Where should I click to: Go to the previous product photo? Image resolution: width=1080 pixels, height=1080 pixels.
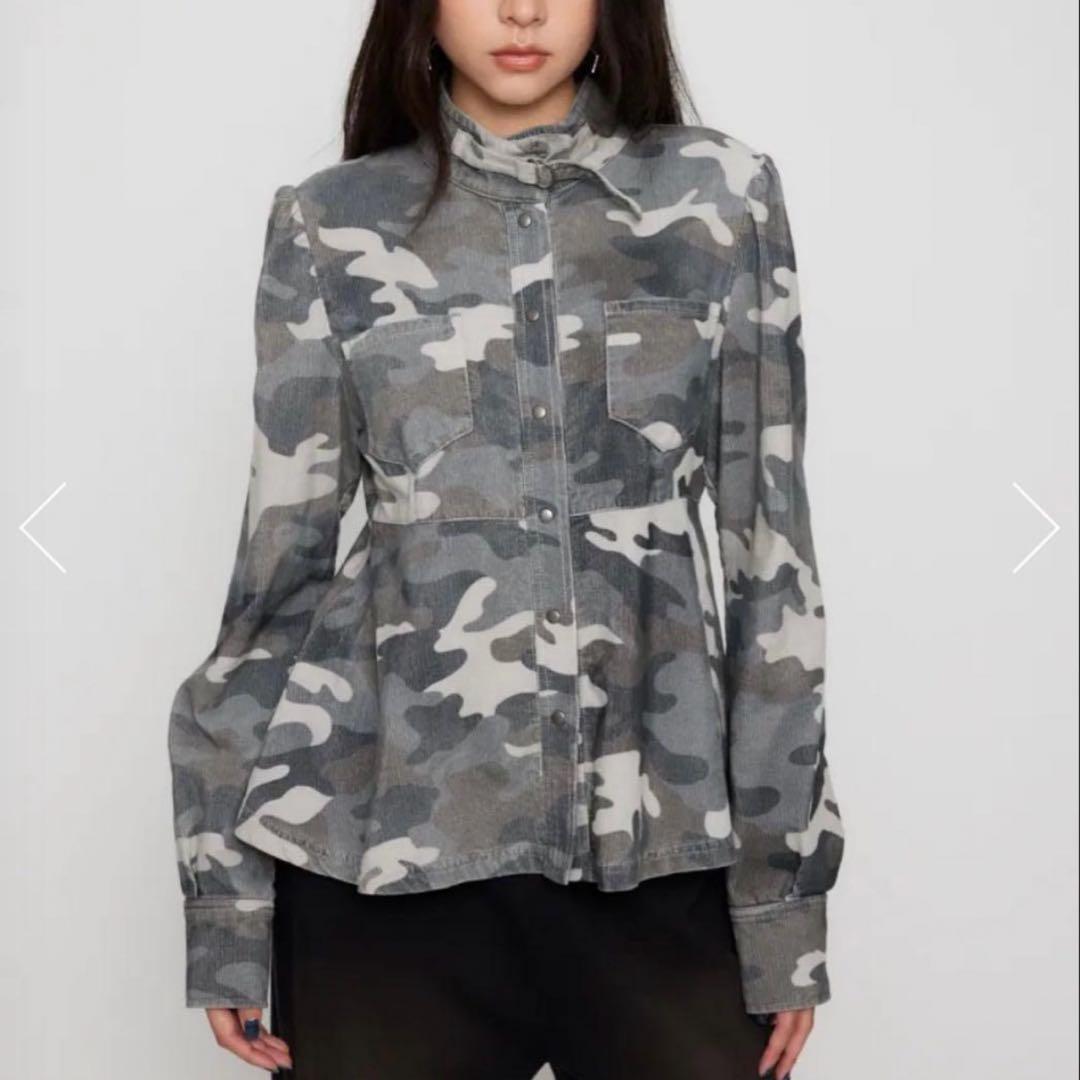(x=43, y=528)
